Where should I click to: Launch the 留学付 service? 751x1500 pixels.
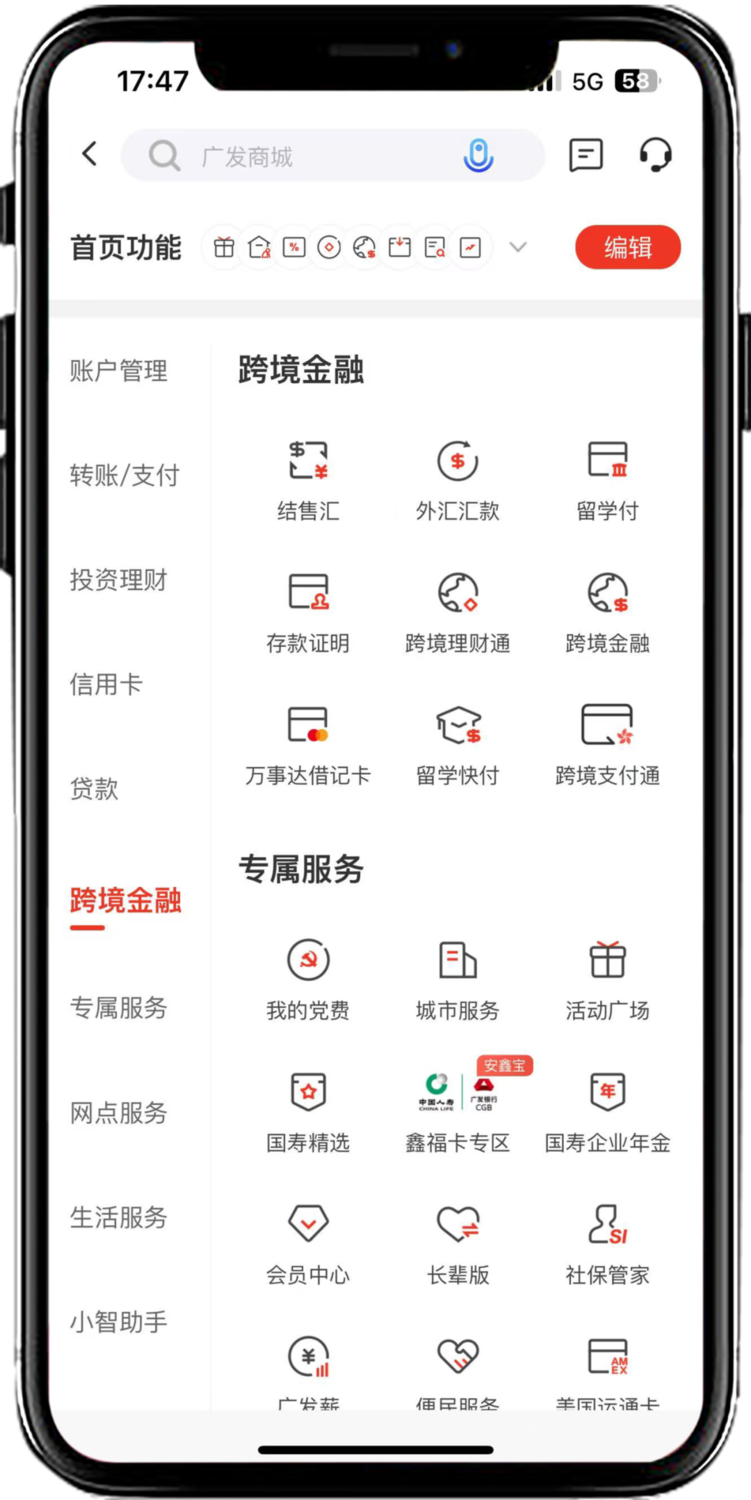tap(608, 480)
